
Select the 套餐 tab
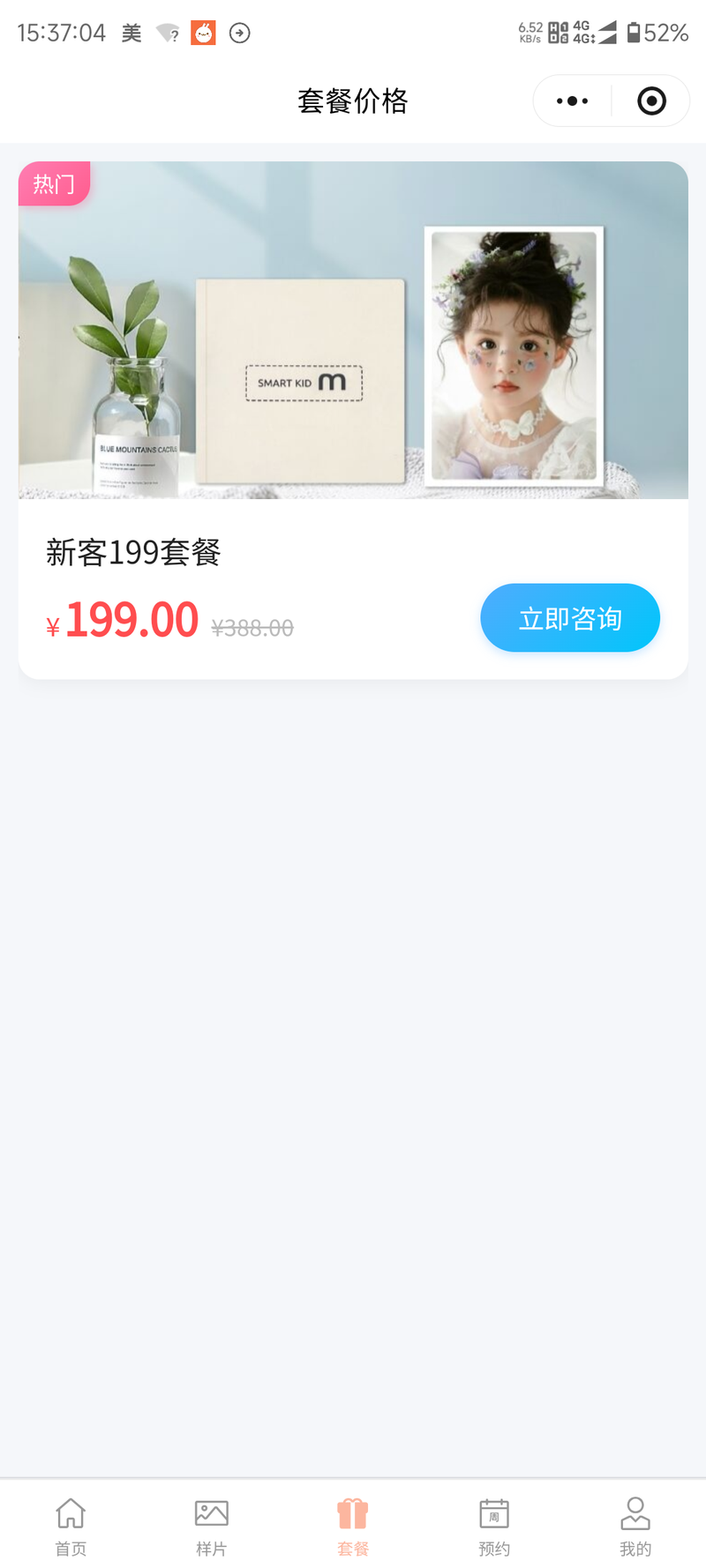point(353,1526)
